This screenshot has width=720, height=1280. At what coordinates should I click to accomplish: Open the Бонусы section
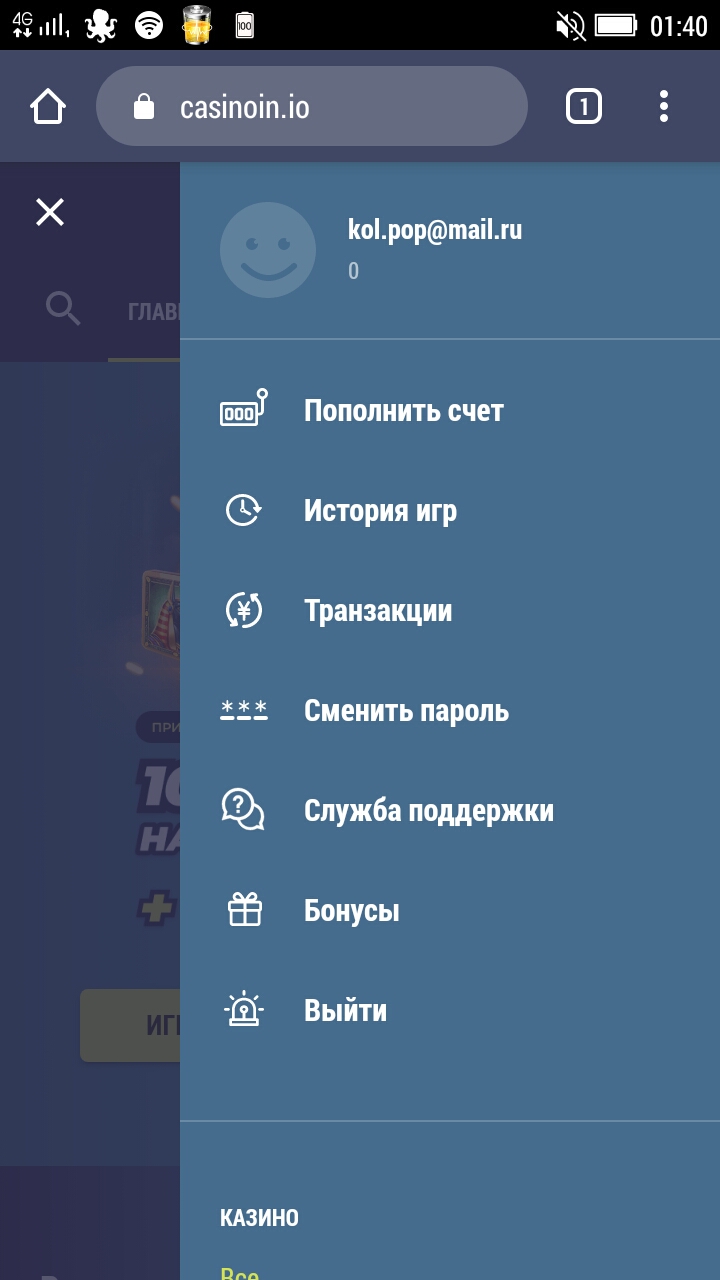[351, 910]
